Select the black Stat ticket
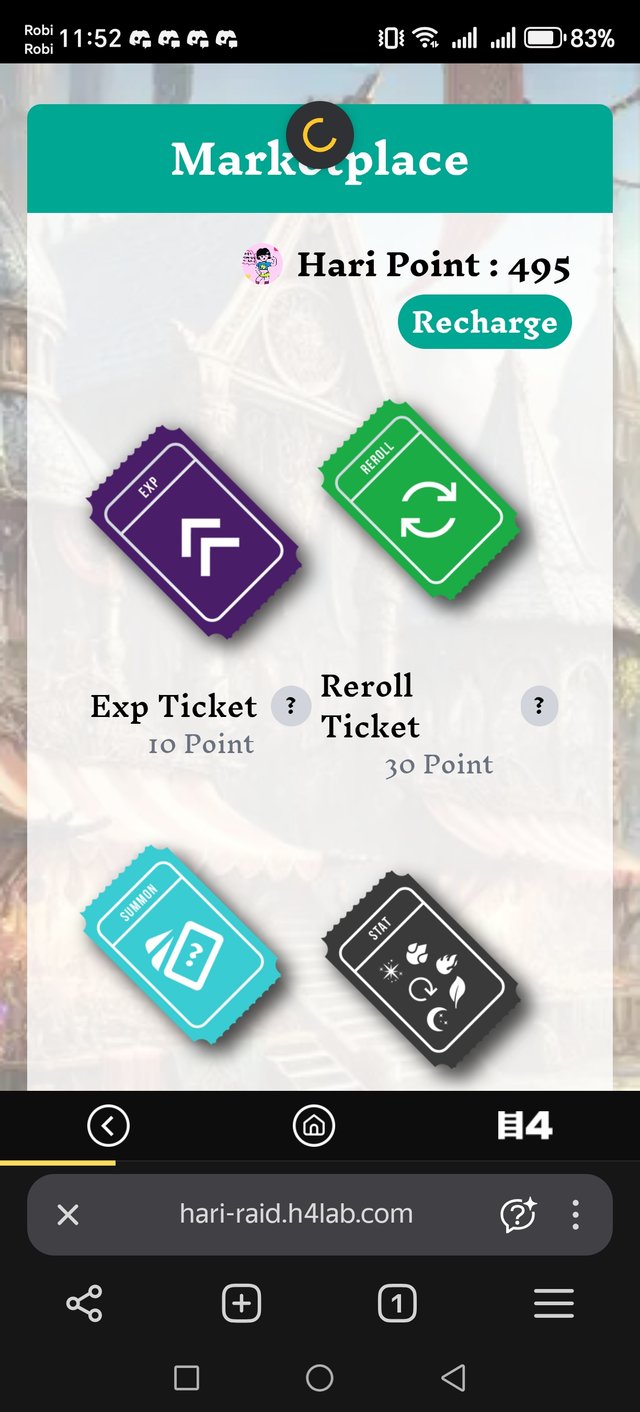Viewport: 640px width, 1412px height. coord(421,970)
